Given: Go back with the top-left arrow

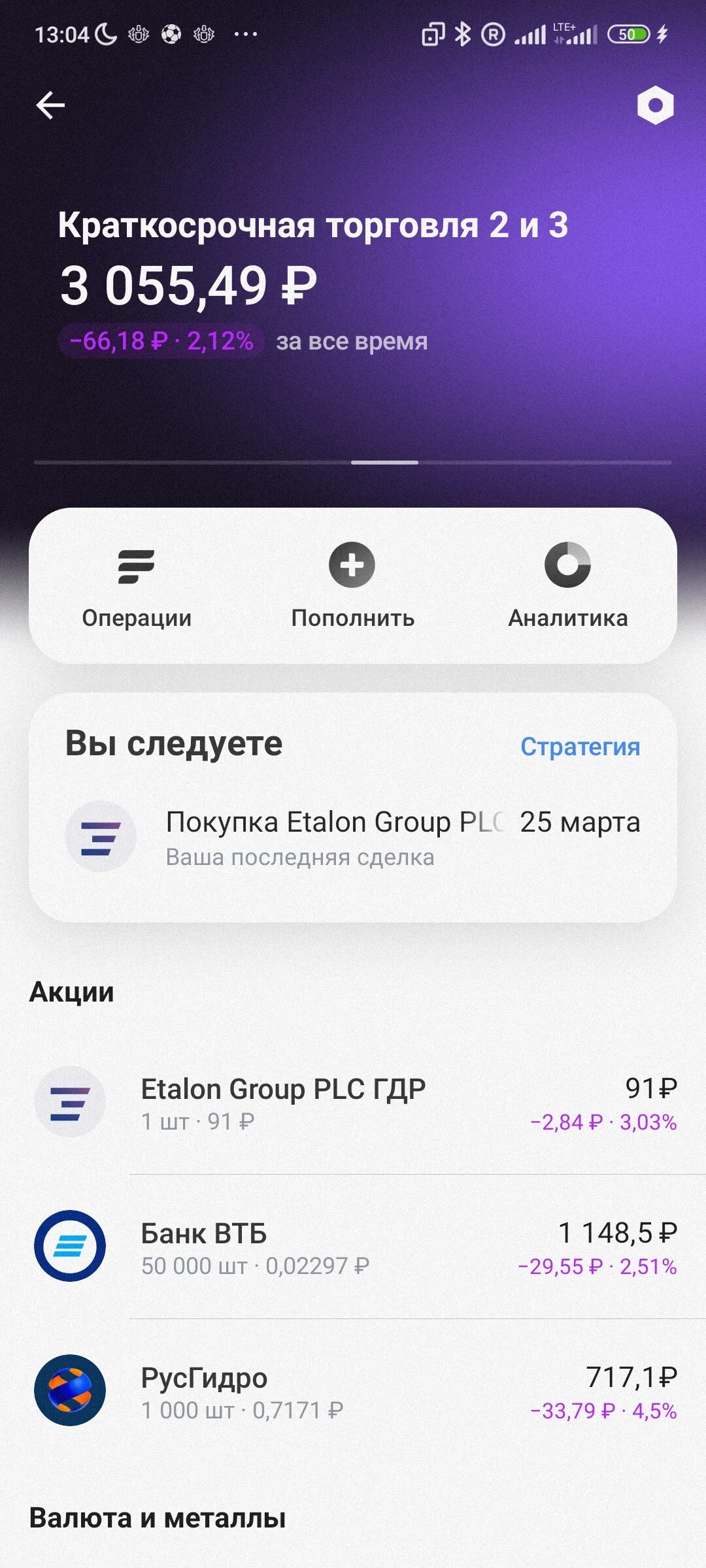Looking at the screenshot, I should 50,105.
